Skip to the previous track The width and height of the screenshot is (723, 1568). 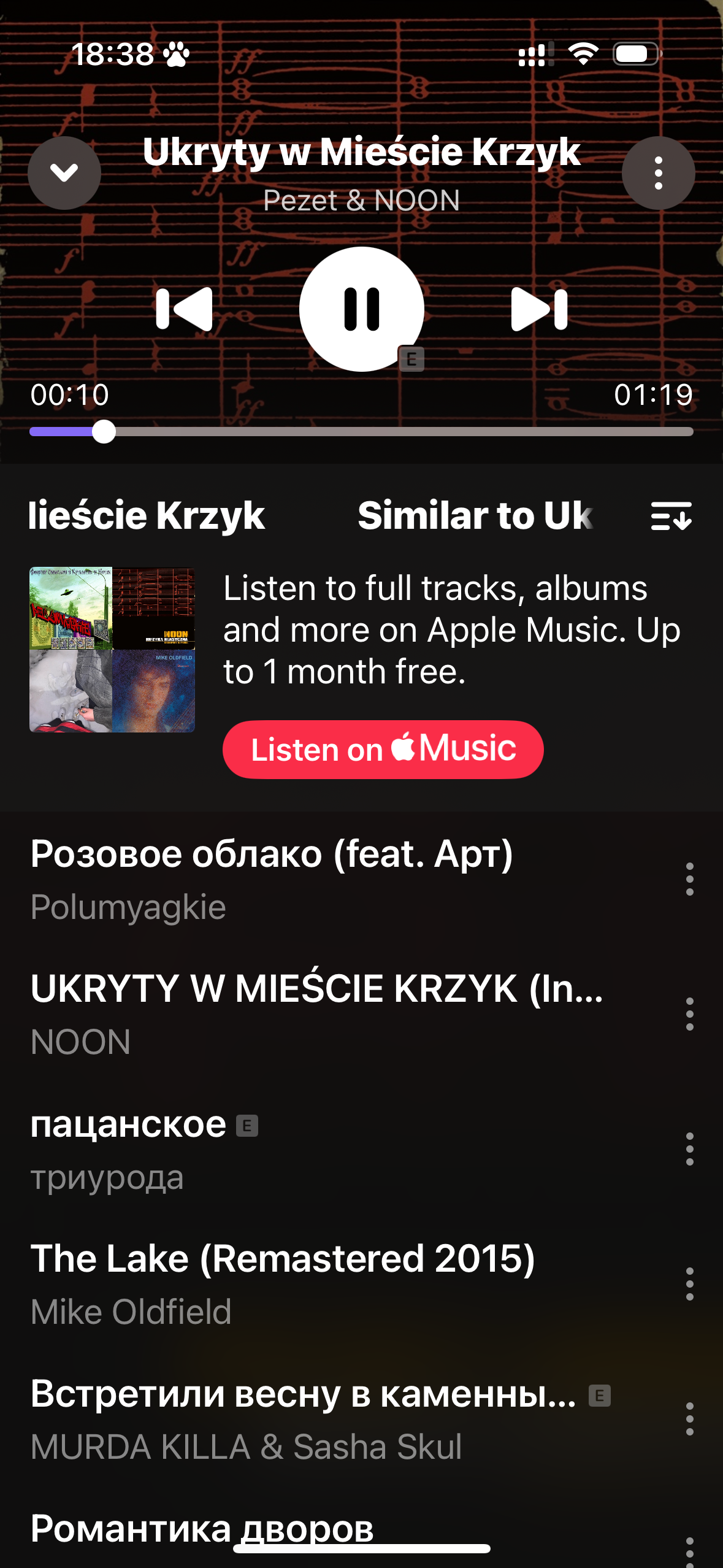[x=185, y=309]
